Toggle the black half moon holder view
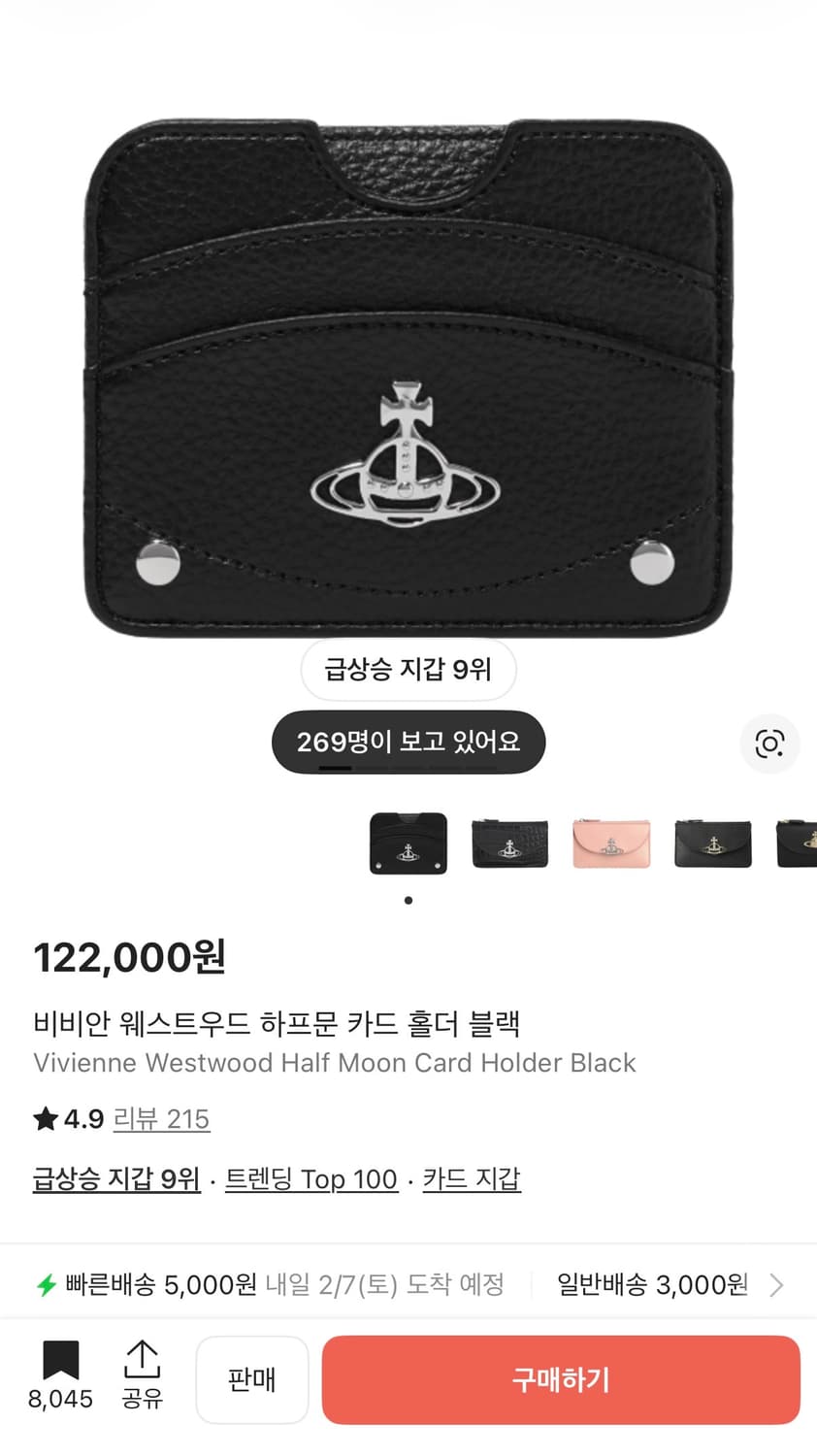Screen dimensions: 817x1456 (x=713, y=844)
